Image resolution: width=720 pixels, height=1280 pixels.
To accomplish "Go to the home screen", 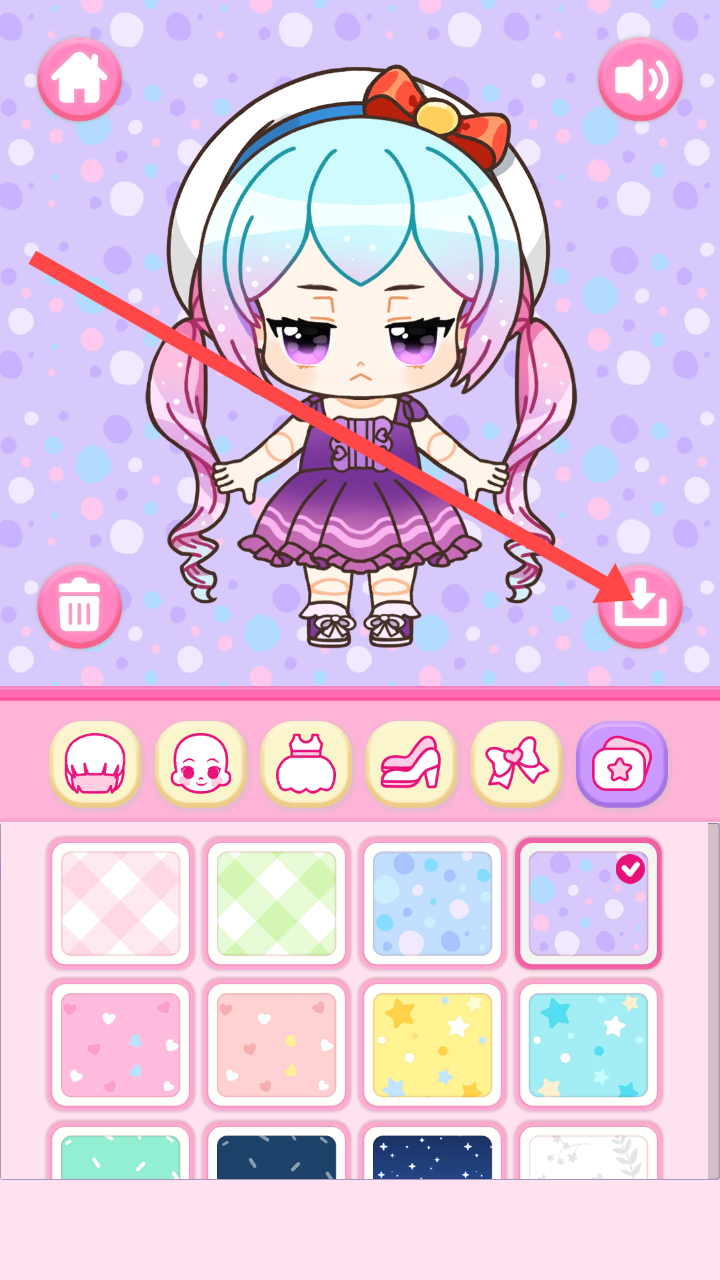I will pyautogui.click(x=80, y=80).
